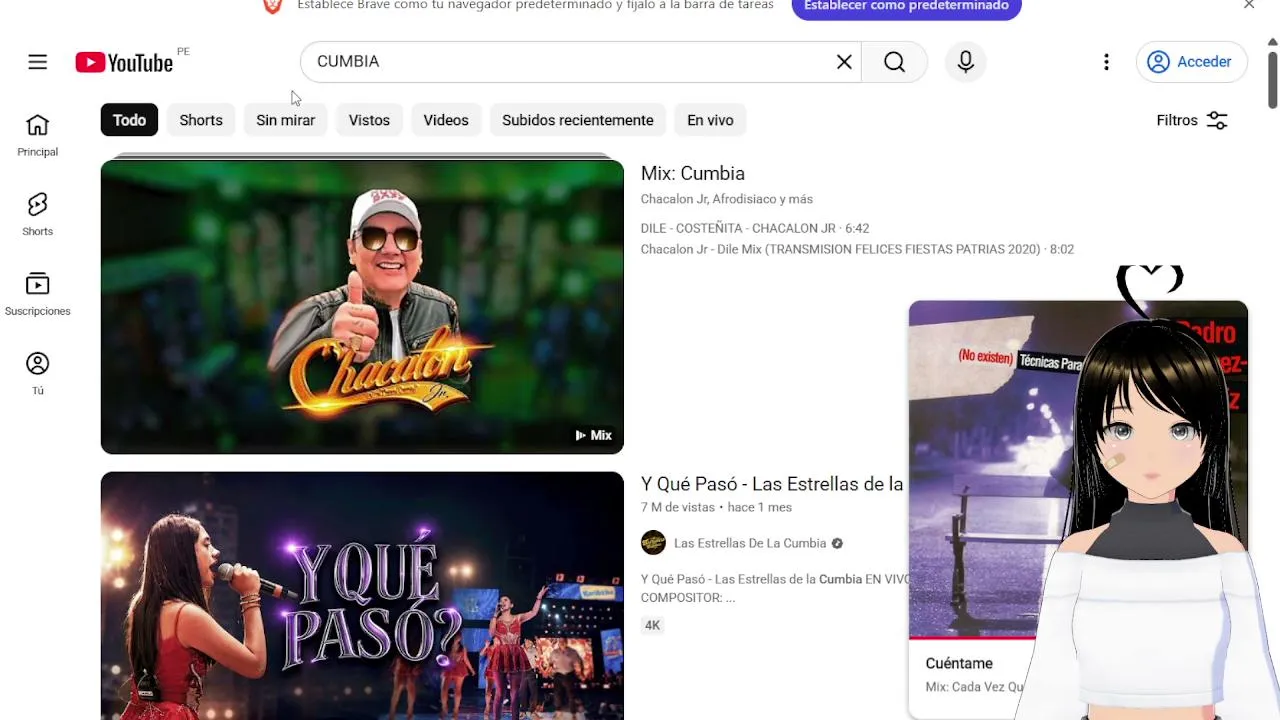
Task: Run the search with the magnifier button
Action: 894,62
